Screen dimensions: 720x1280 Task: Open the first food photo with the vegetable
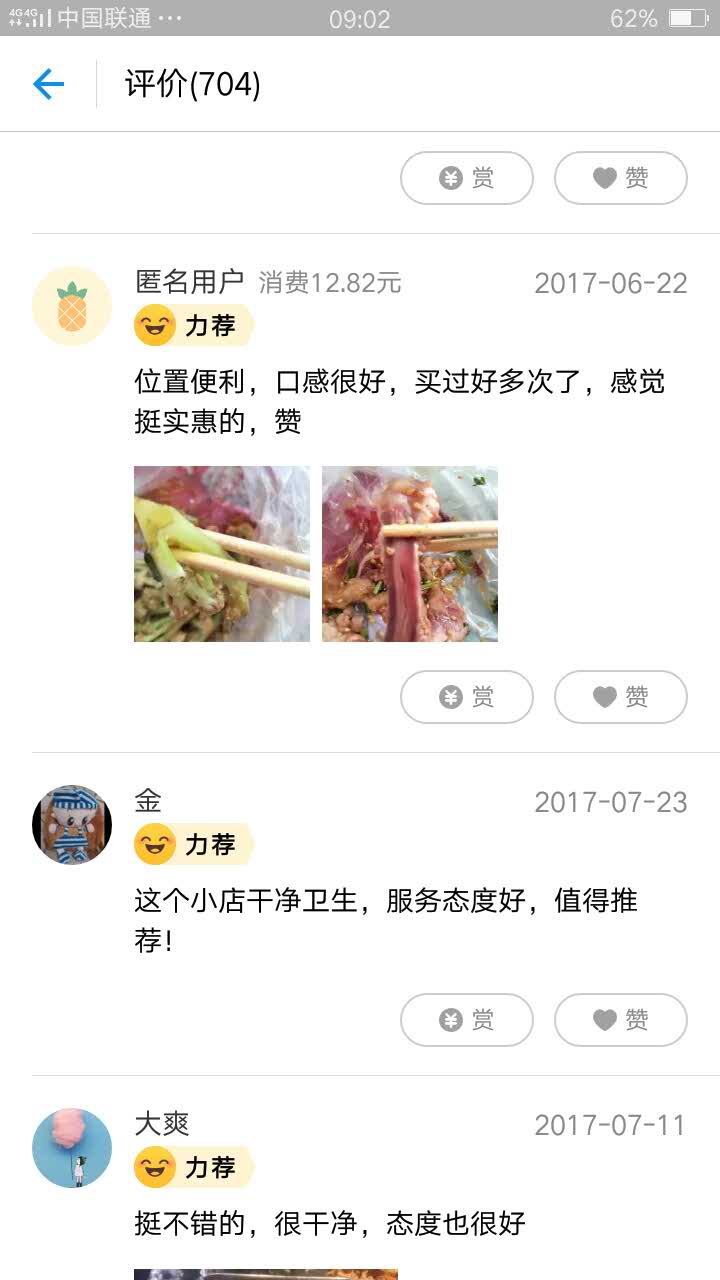pos(222,554)
